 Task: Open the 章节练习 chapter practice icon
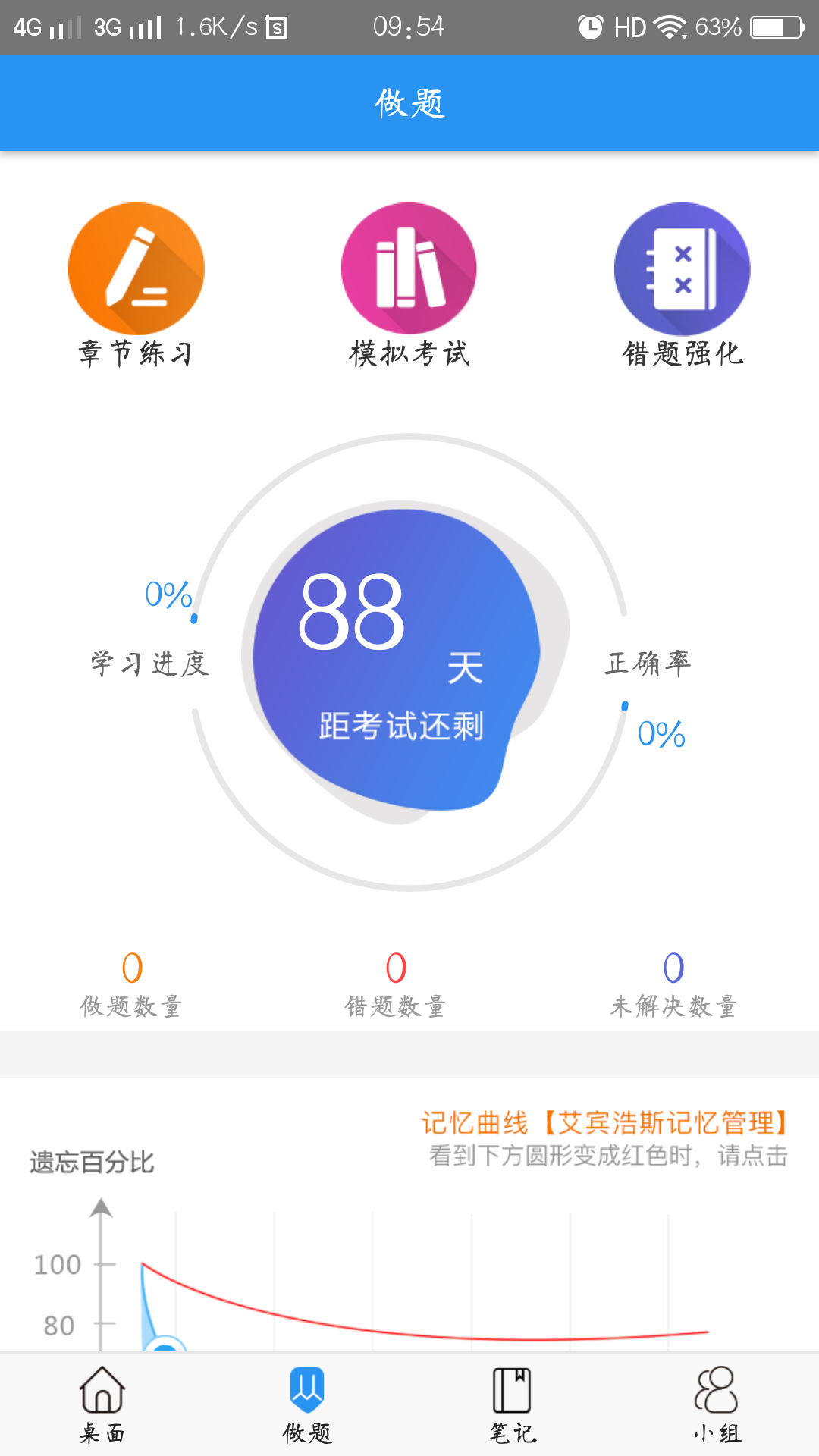coord(136,268)
